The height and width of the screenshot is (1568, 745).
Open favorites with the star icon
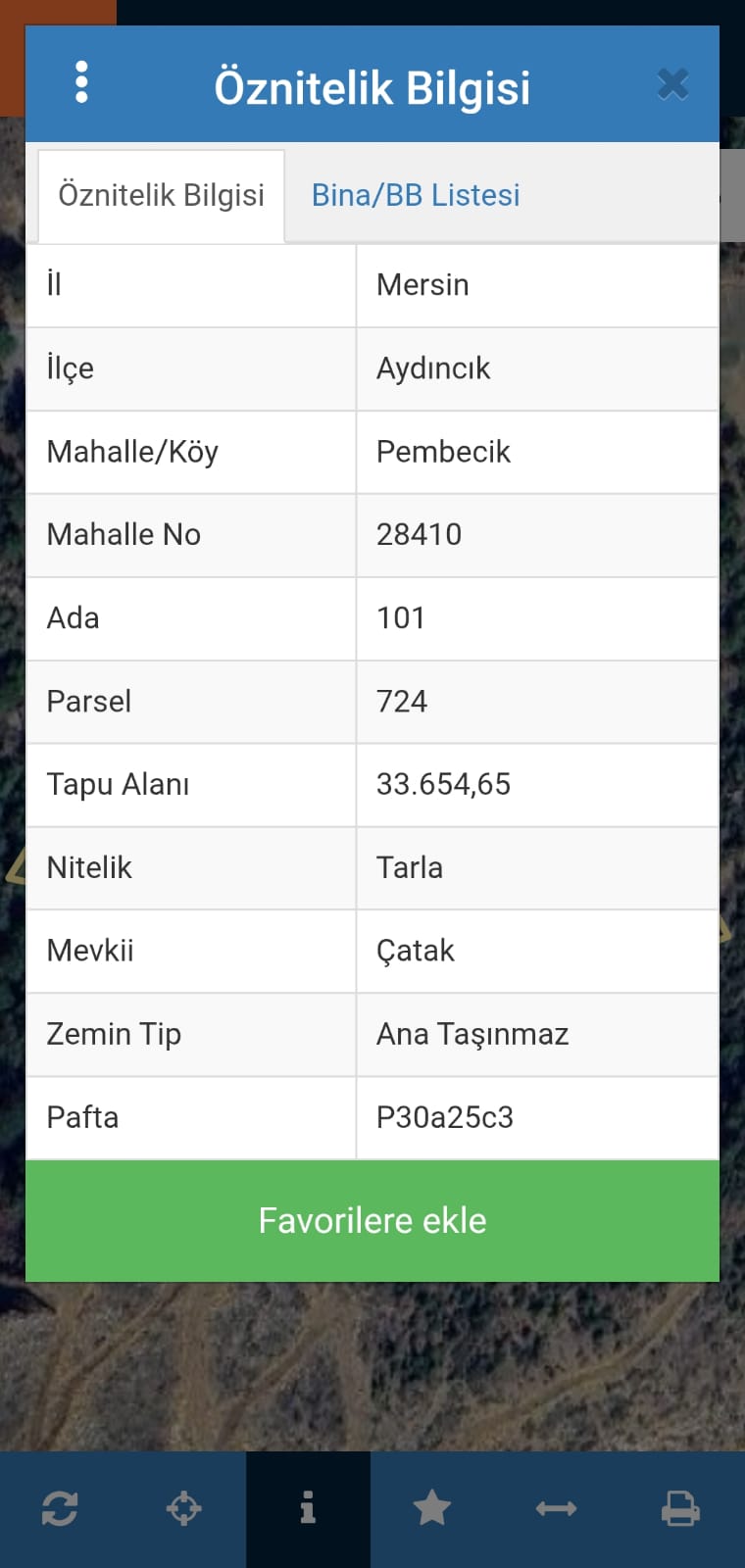[432, 1508]
